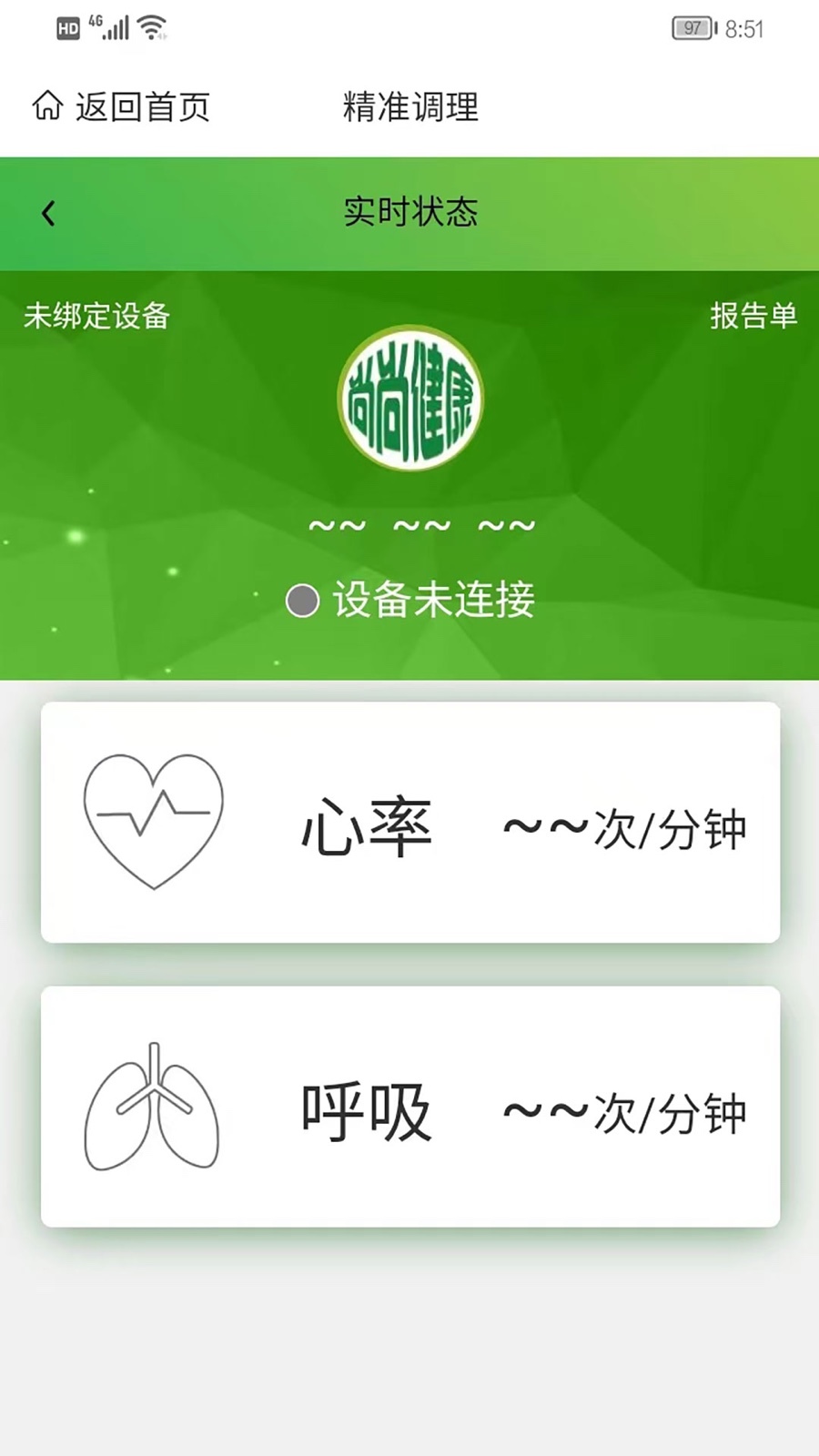
Task: Tap 返回首页 to return home
Action: pyautogui.click(x=122, y=107)
